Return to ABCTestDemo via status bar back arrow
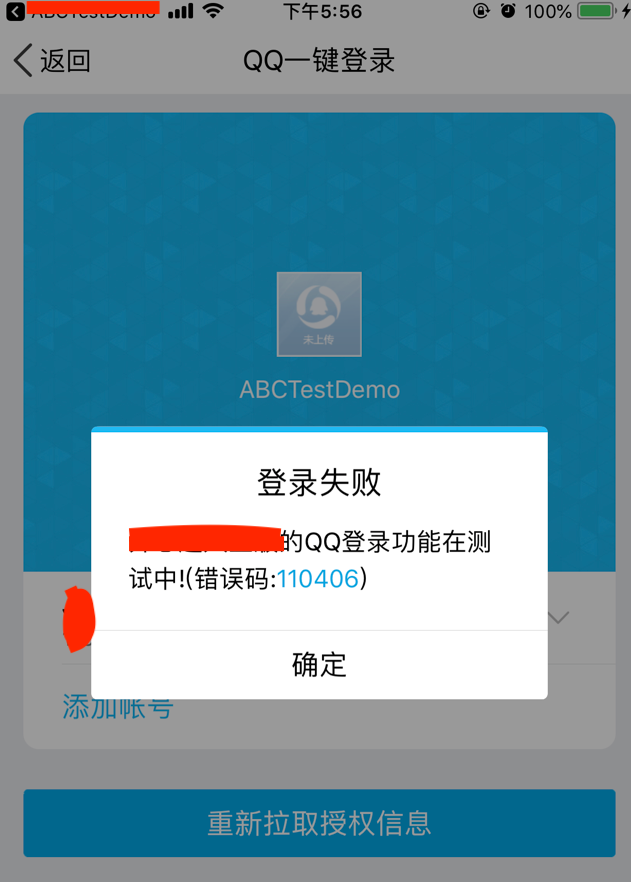 pyautogui.click(x=16, y=12)
